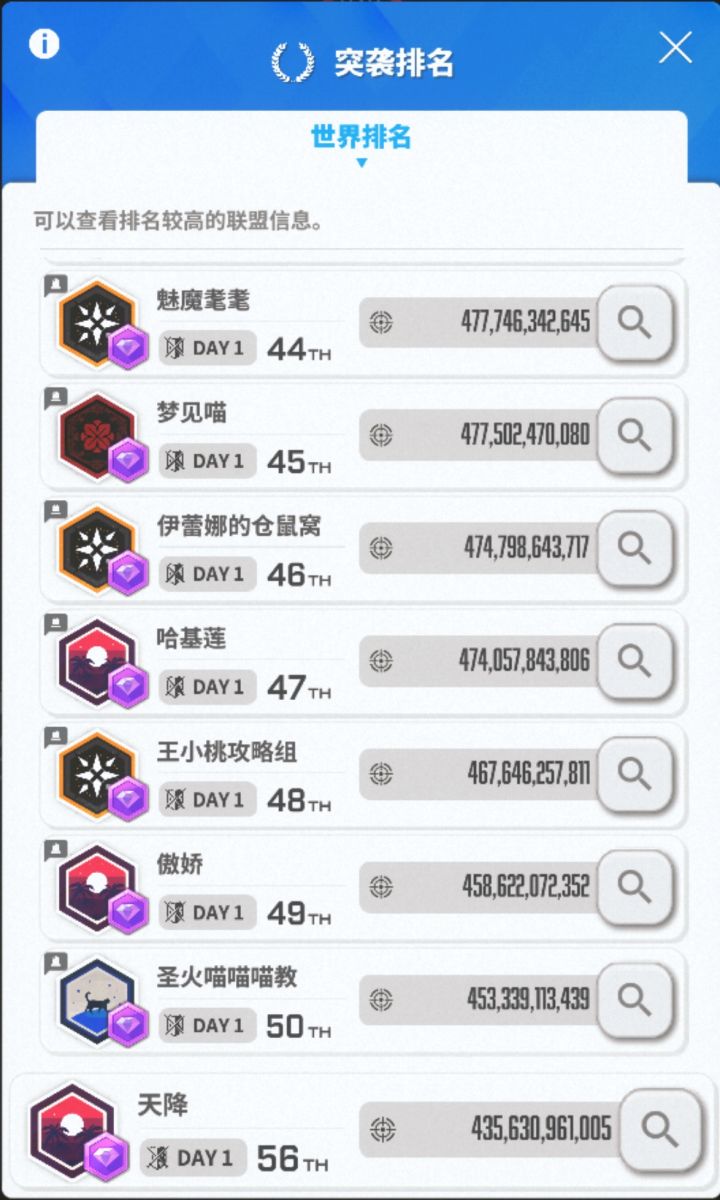
Task: Click the magnifier button for 天降
Action: click(658, 1130)
